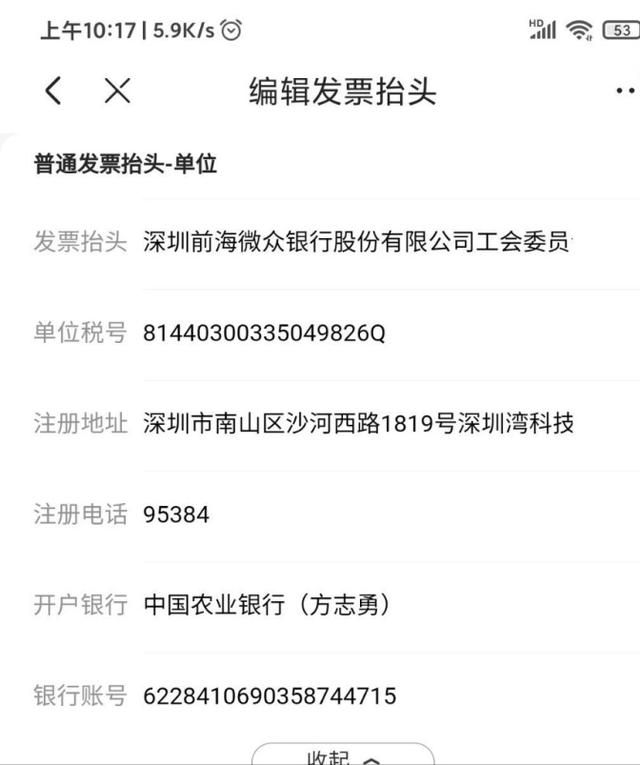Close the edit invoice title page

tap(117, 92)
